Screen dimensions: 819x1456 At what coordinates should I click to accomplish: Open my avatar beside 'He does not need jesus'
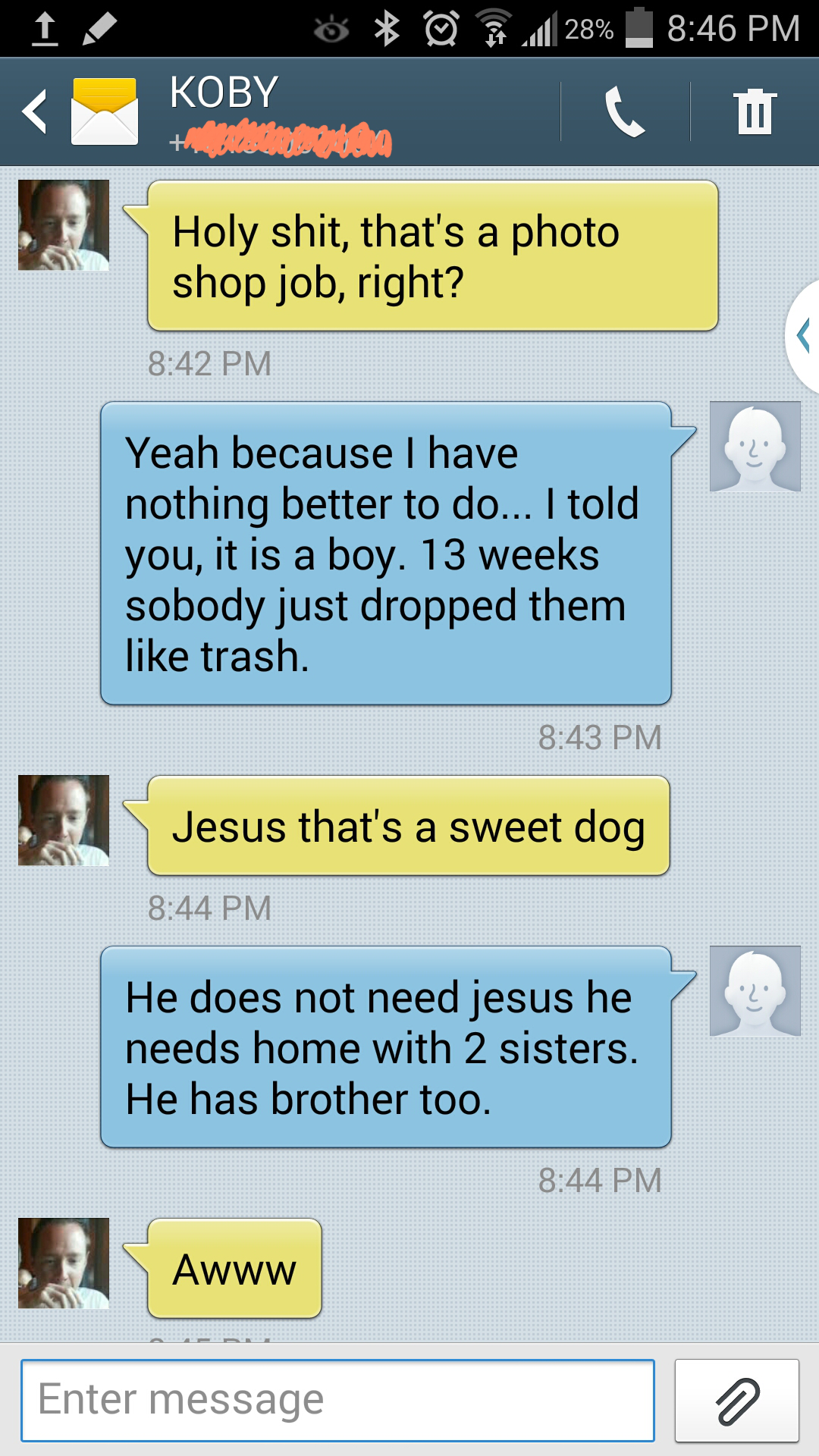click(x=755, y=991)
